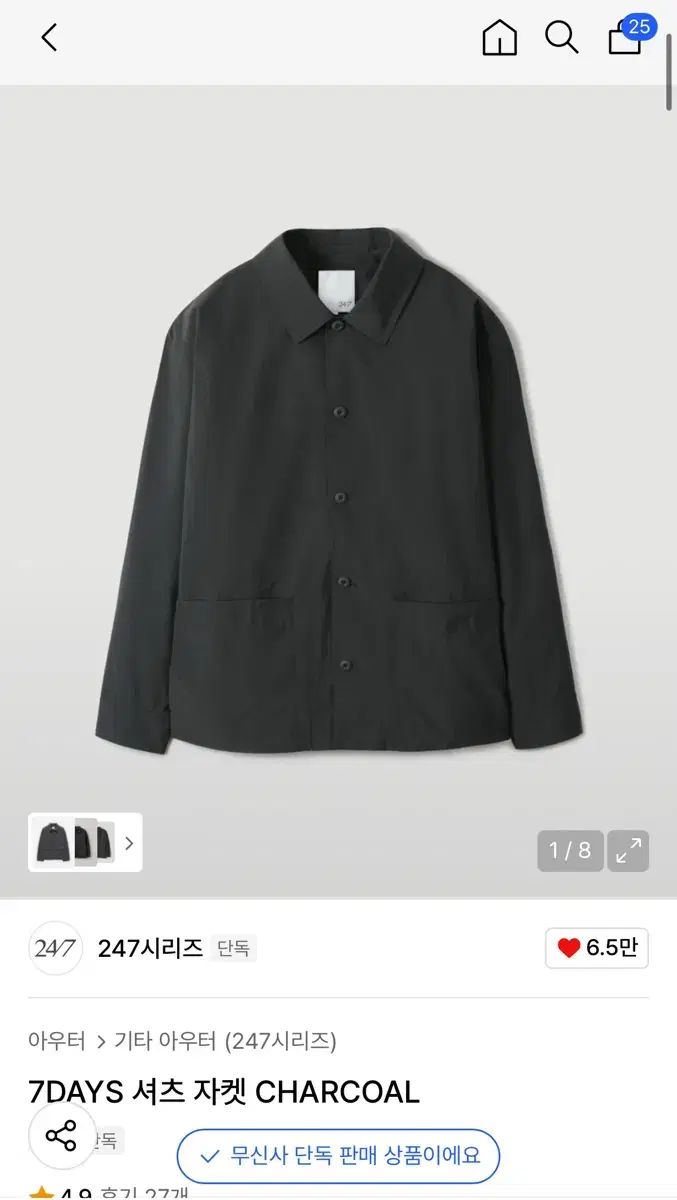Expand the product image to fullscreen
The image size is (677, 1200).
(629, 851)
